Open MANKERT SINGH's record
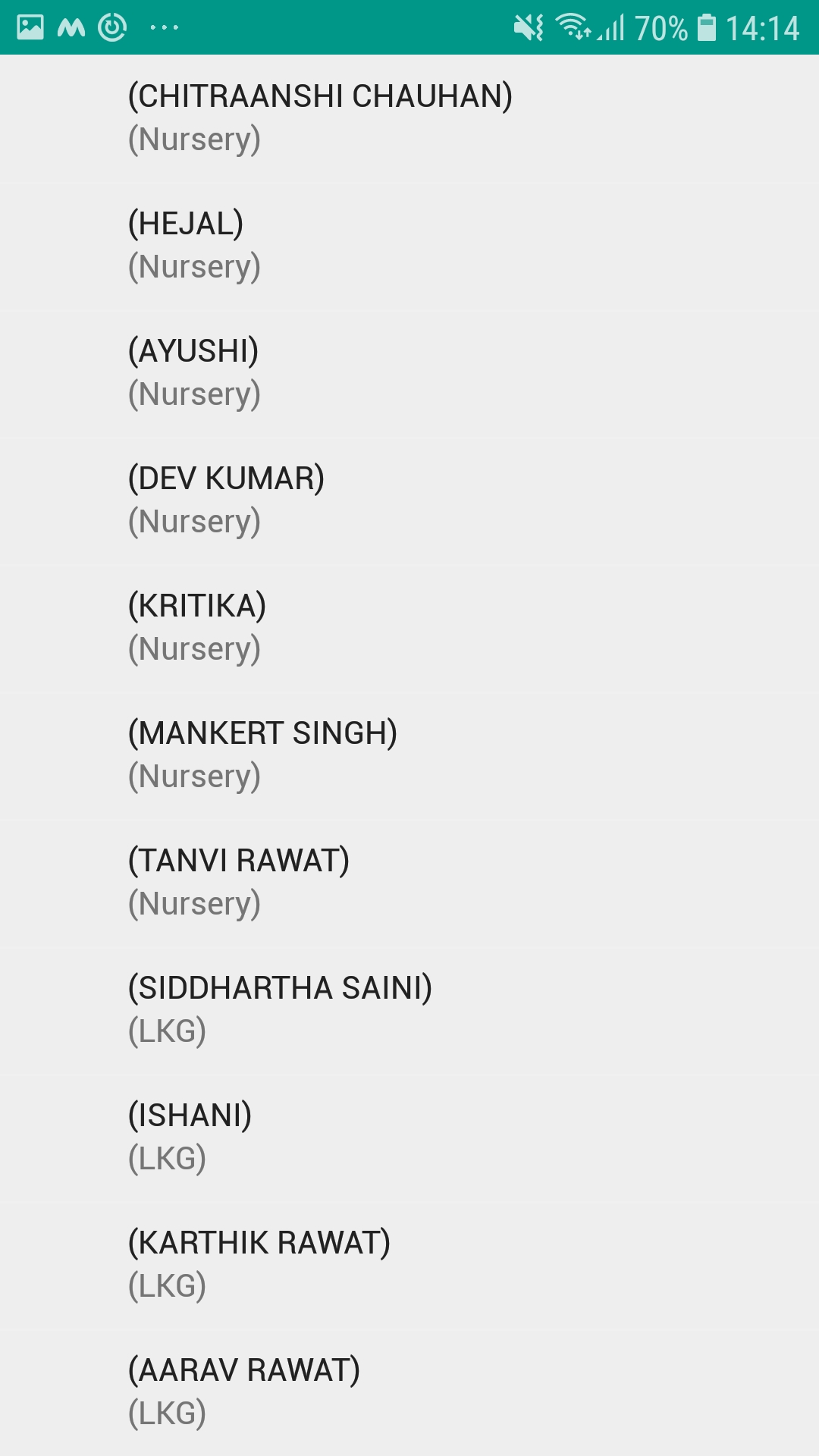The height and width of the screenshot is (1456, 819). coord(409,755)
